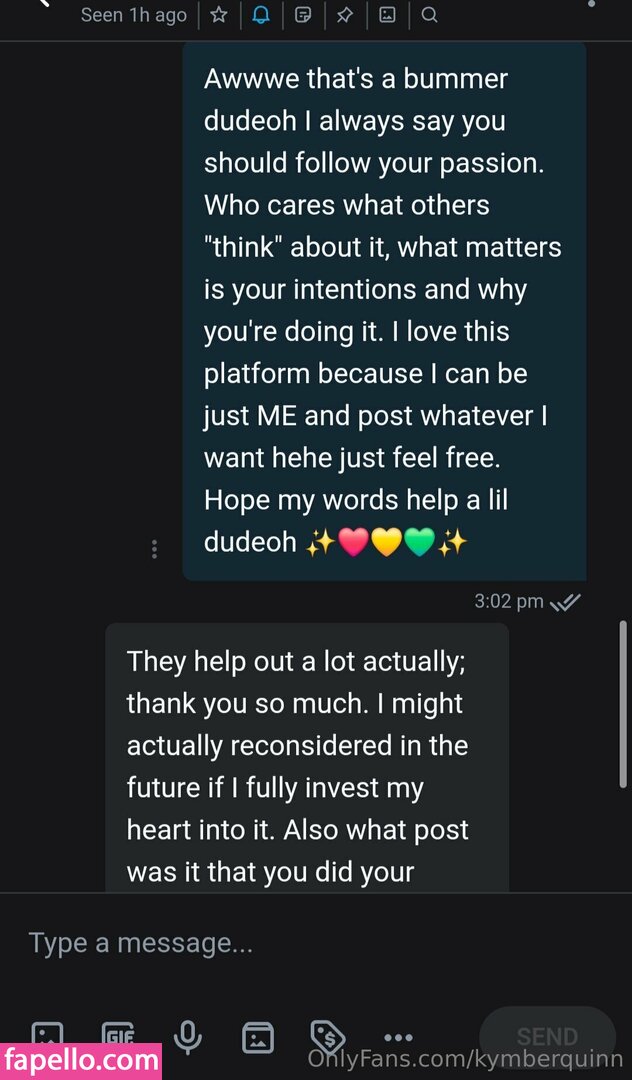Open the header overflow menu
This screenshot has height=1080, width=632.
coord(592,5)
